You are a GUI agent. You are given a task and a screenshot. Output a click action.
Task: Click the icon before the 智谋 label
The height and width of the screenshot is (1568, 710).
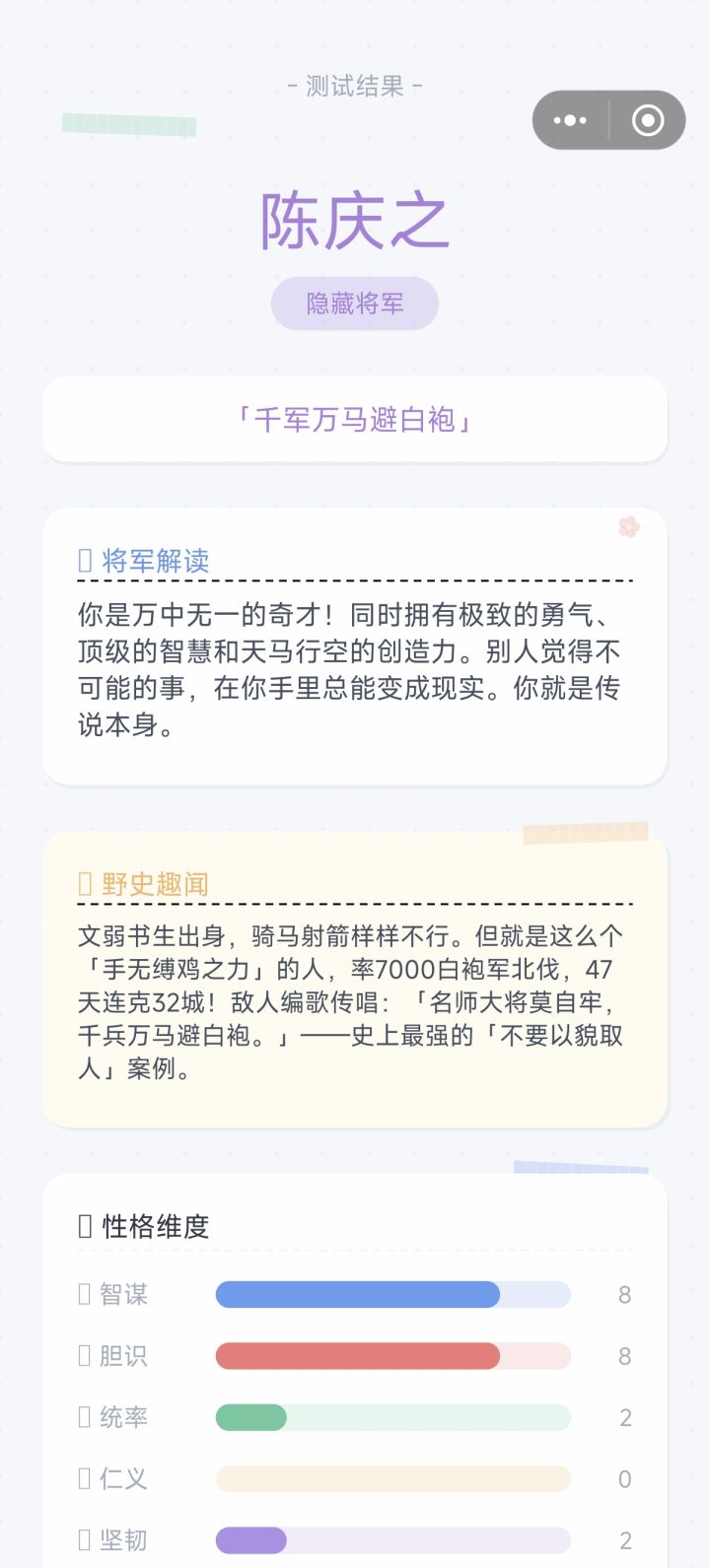click(84, 1294)
